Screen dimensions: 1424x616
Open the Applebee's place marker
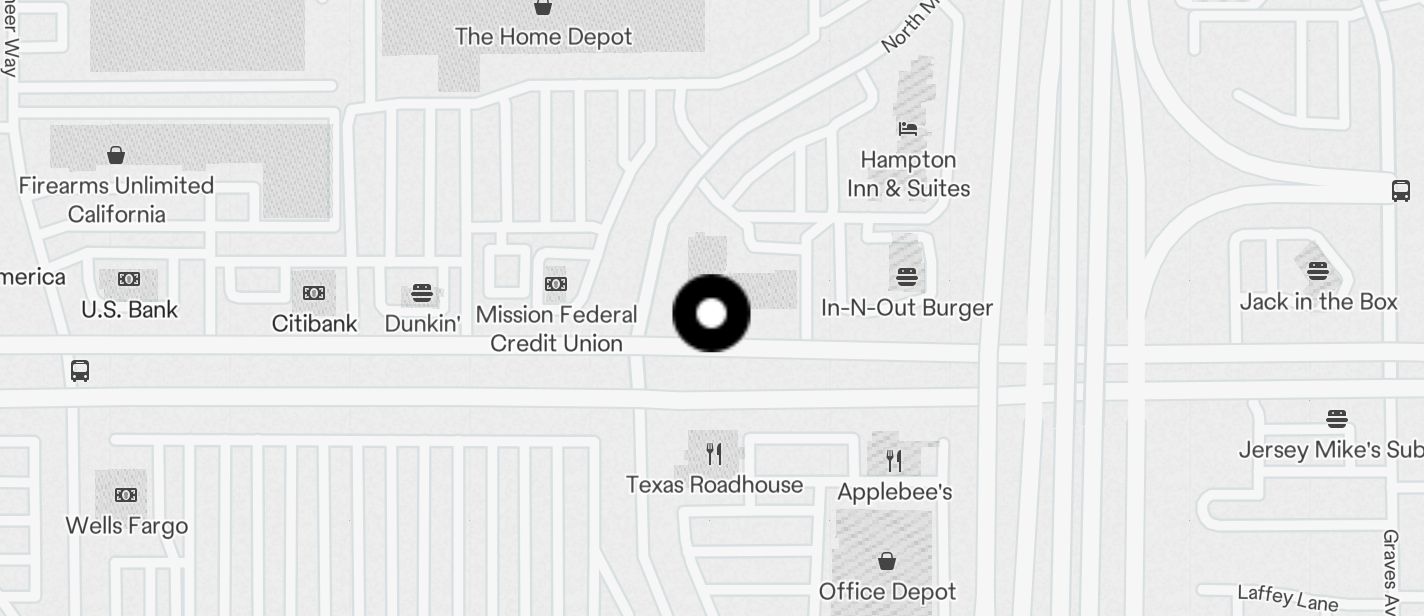[x=894, y=461]
